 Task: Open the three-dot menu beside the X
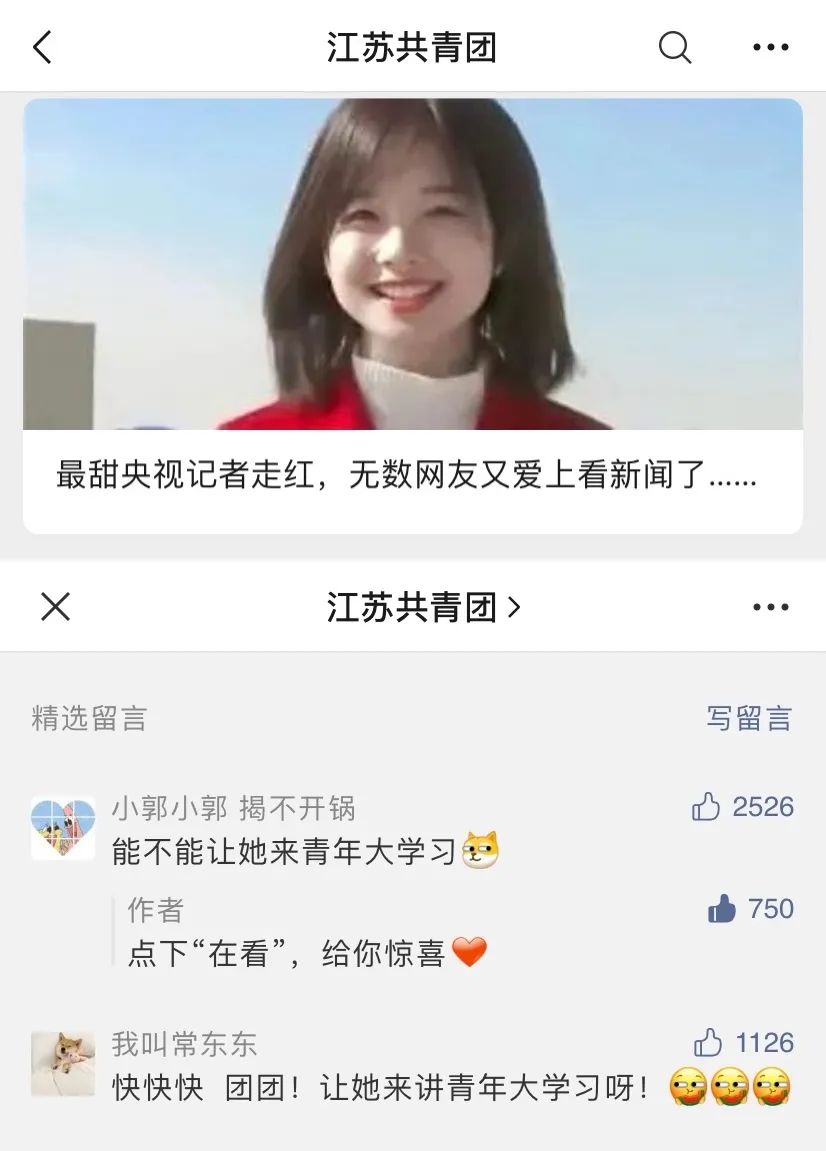(x=771, y=606)
